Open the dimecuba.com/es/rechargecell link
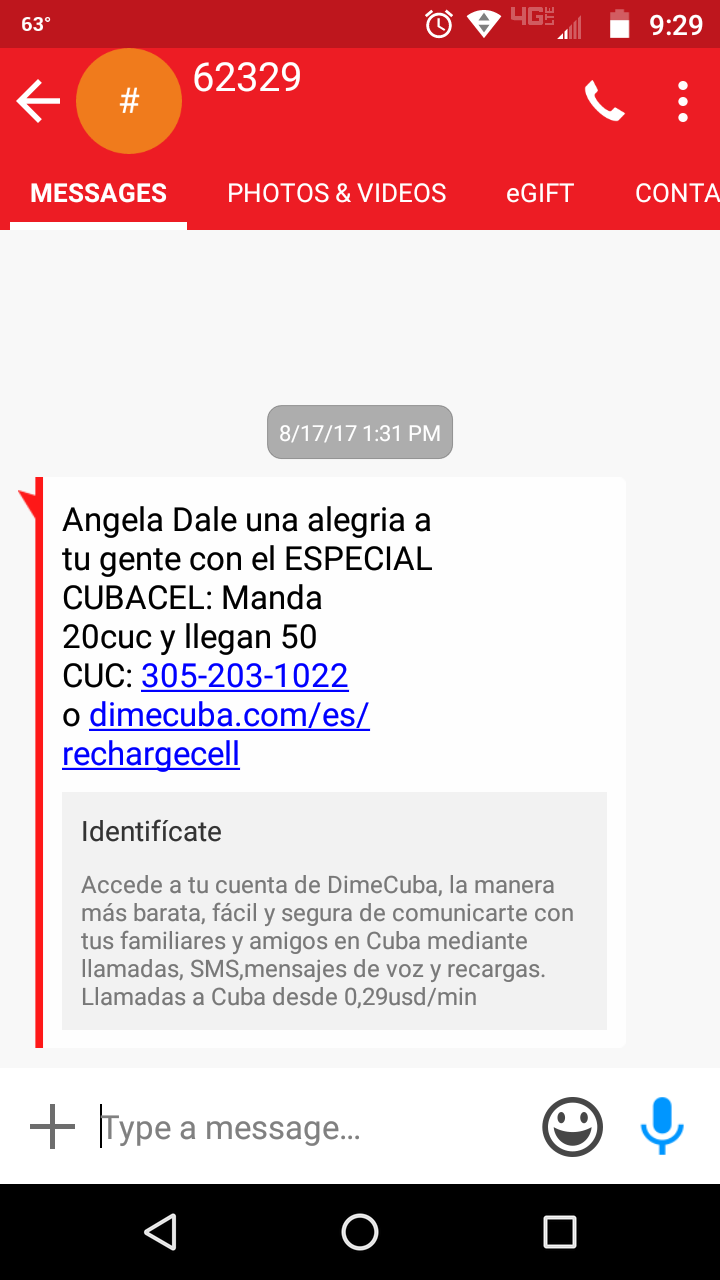Viewport: 720px width, 1280px height. pyautogui.click(x=216, y=734)
